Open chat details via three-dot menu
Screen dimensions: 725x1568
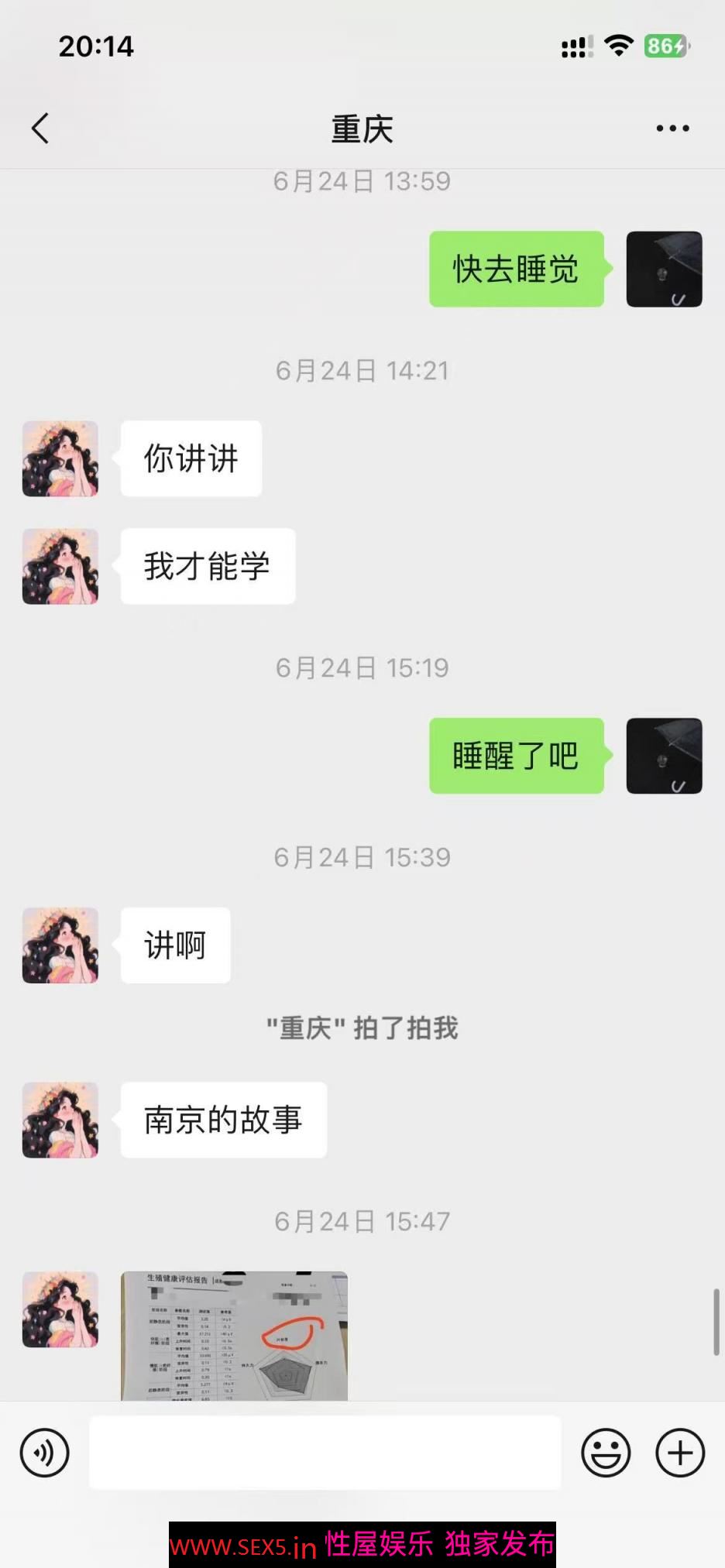[x=672, y=129]
